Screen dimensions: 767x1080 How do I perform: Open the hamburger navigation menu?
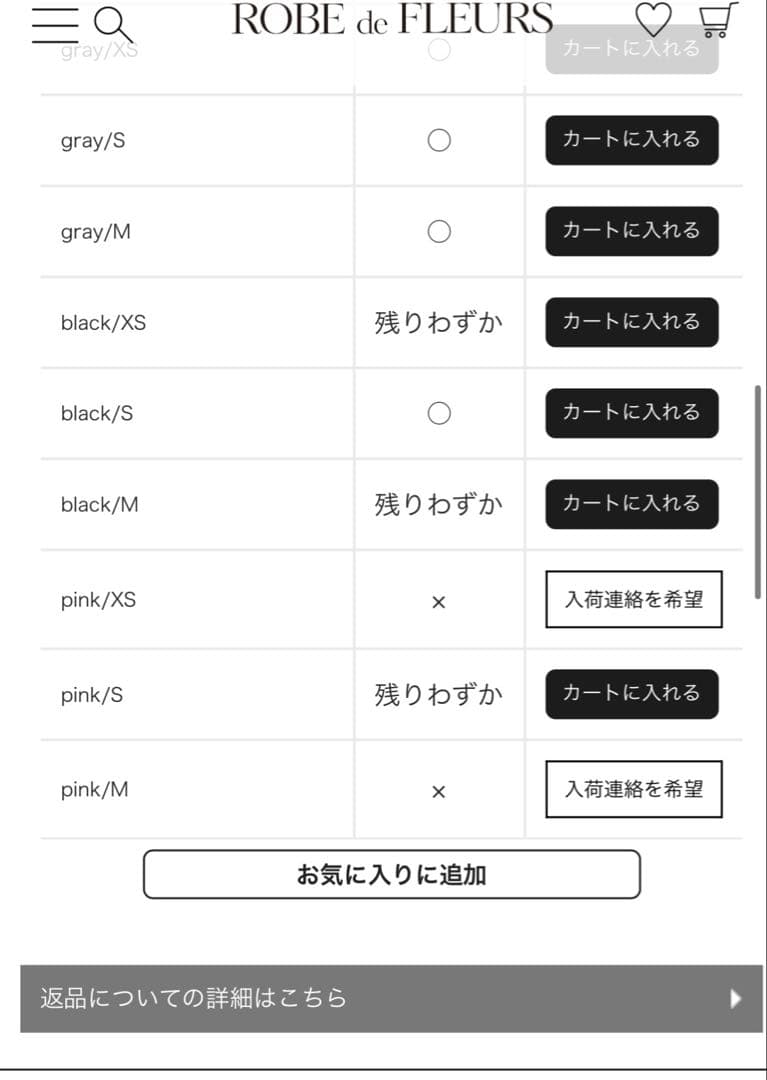[x=55, y=24]
